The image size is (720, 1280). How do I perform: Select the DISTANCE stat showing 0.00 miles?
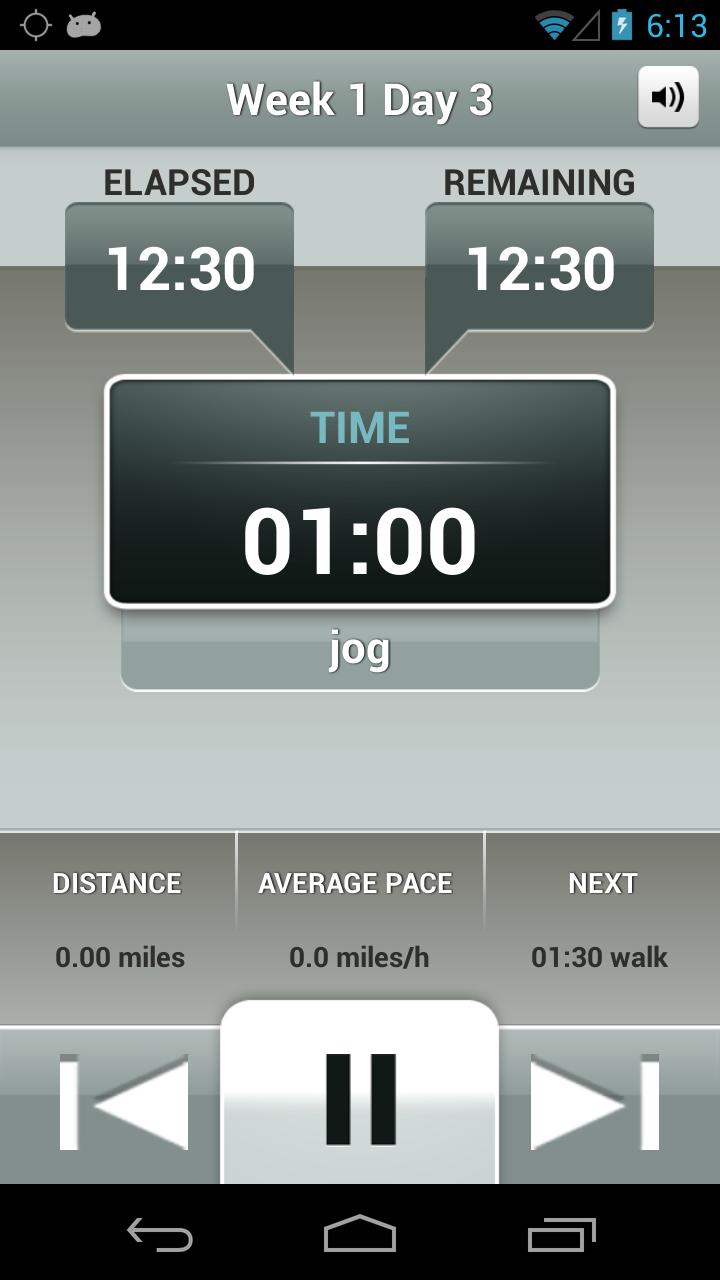(x=116, y=957)
